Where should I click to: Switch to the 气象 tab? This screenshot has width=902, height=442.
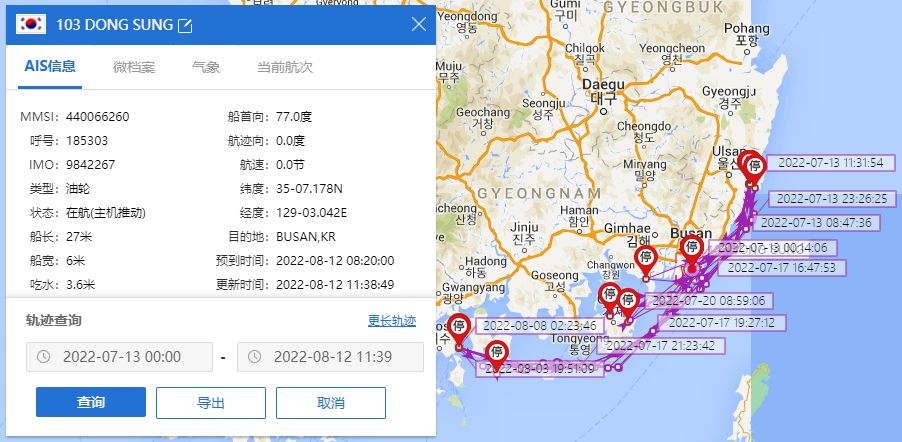pos(206,68)
